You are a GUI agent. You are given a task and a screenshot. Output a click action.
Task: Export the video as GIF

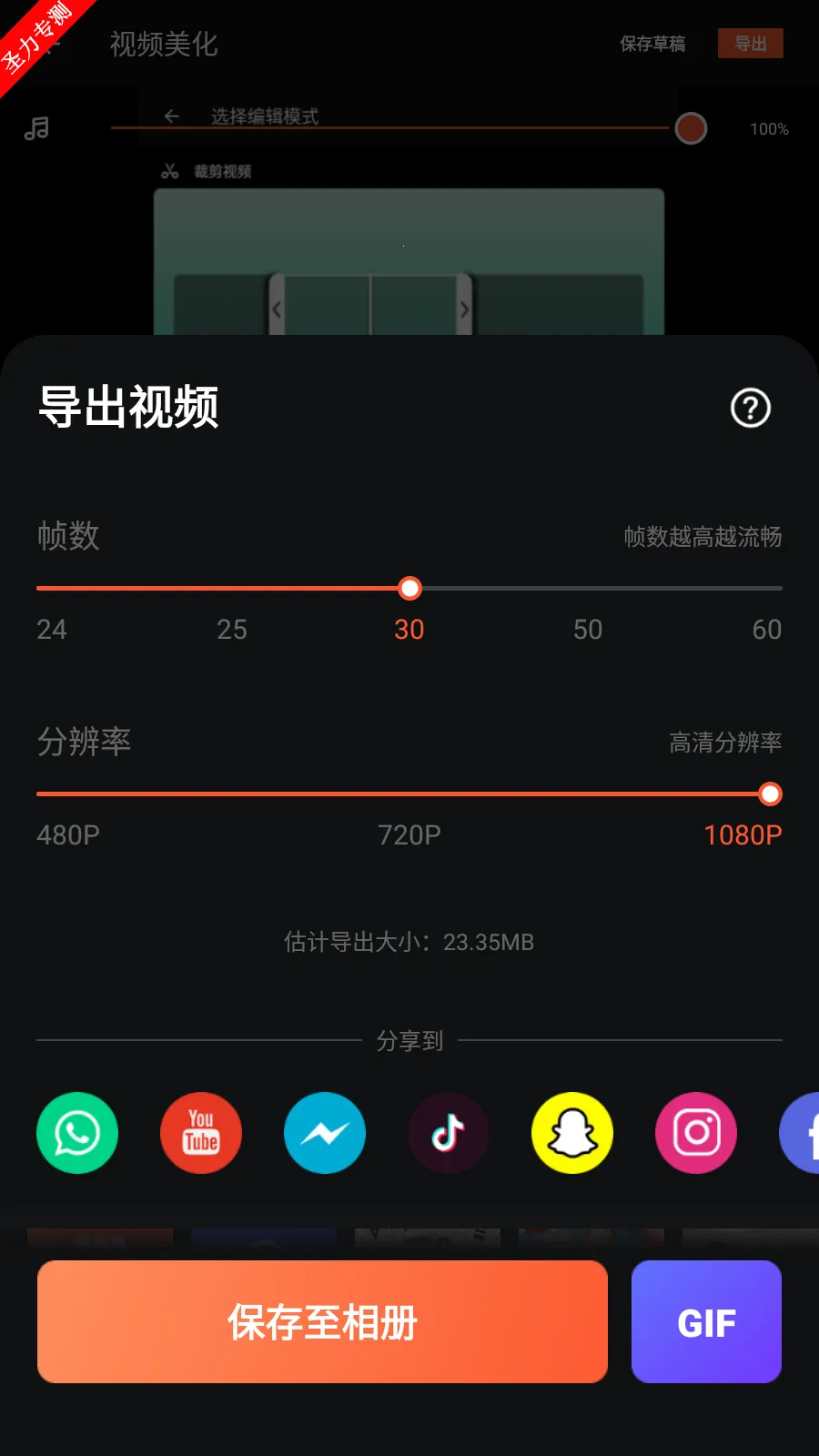tap(706, 1322)
